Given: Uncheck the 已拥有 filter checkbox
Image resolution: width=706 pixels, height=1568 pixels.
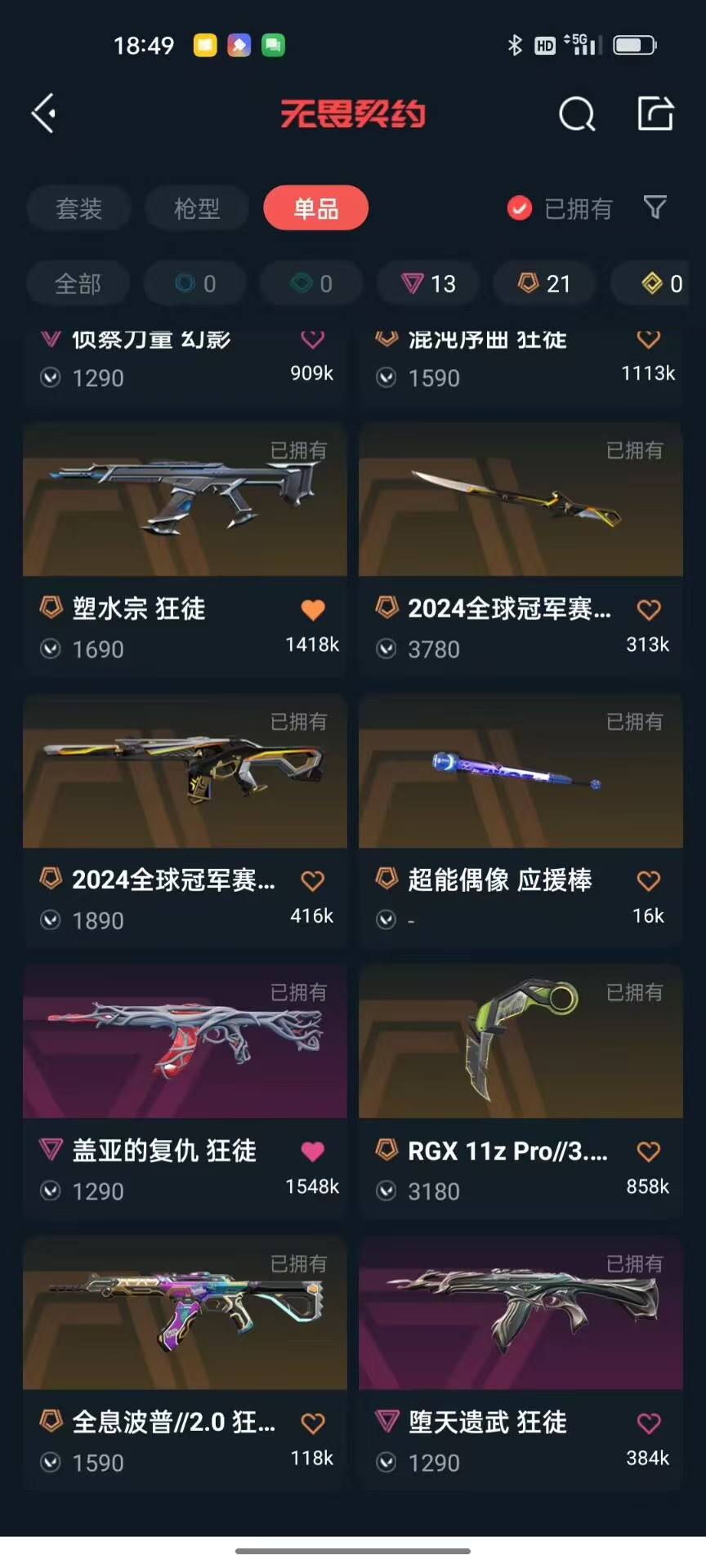Looking at the screenshot, I should pyautogui.click(x=520, y=209).
